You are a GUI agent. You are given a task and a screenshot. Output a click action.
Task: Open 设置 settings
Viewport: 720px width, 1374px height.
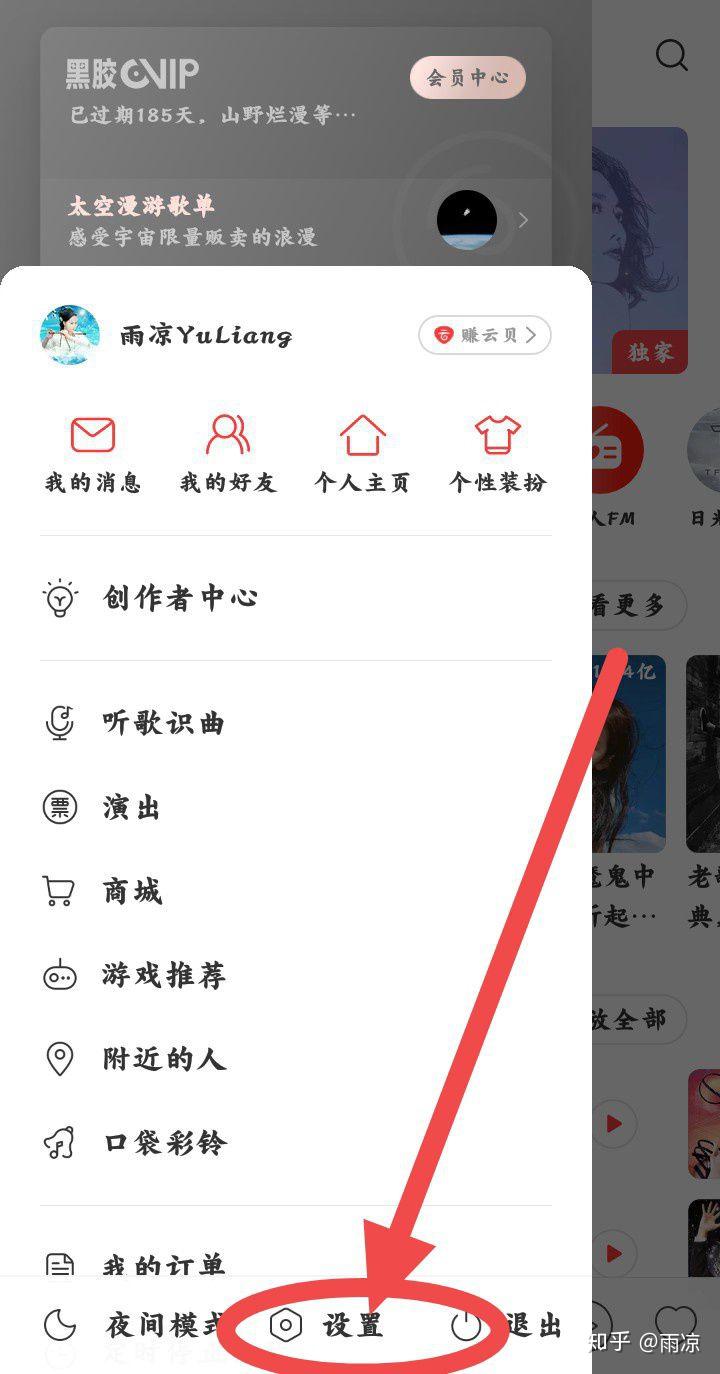click(x=330, y=1326)
